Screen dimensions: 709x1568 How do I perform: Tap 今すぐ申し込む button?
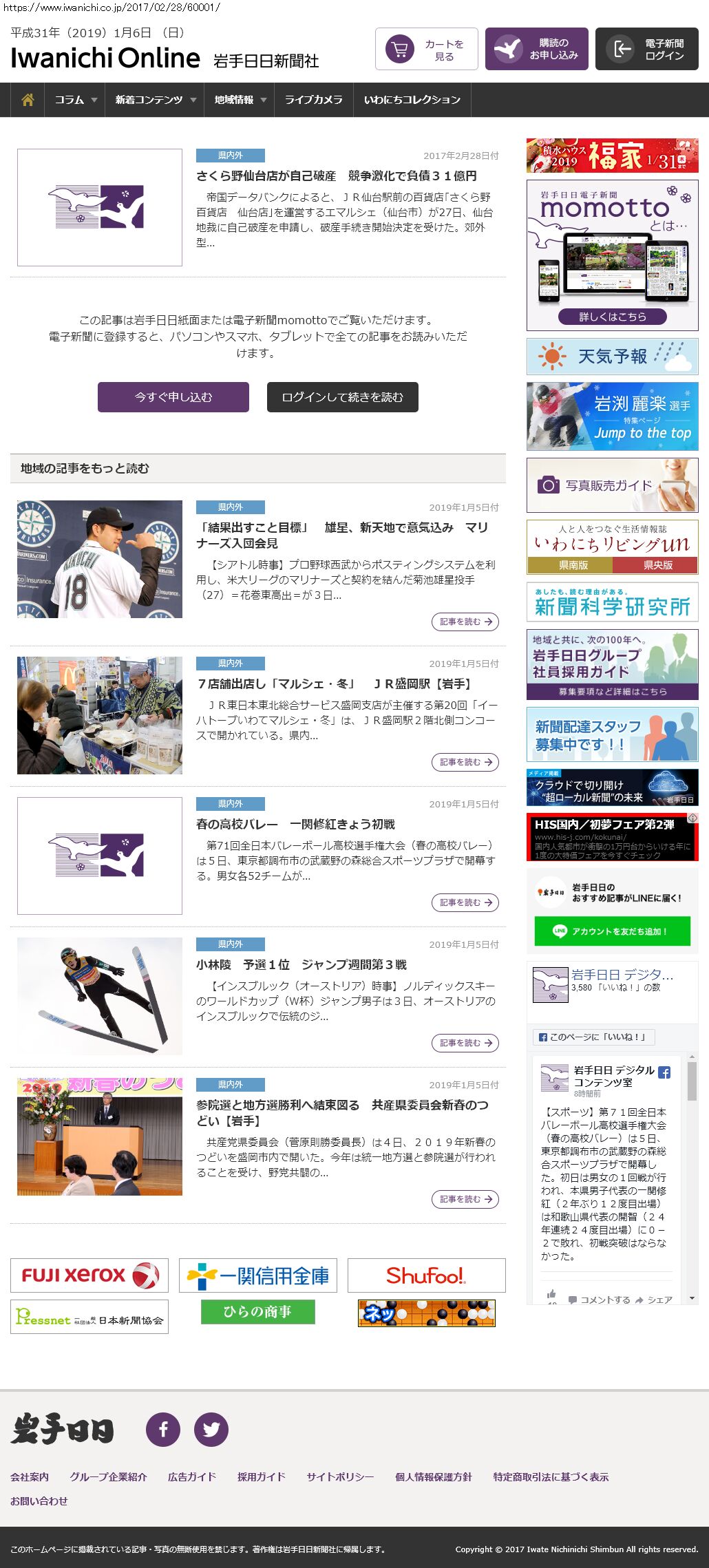coord(173,397)
